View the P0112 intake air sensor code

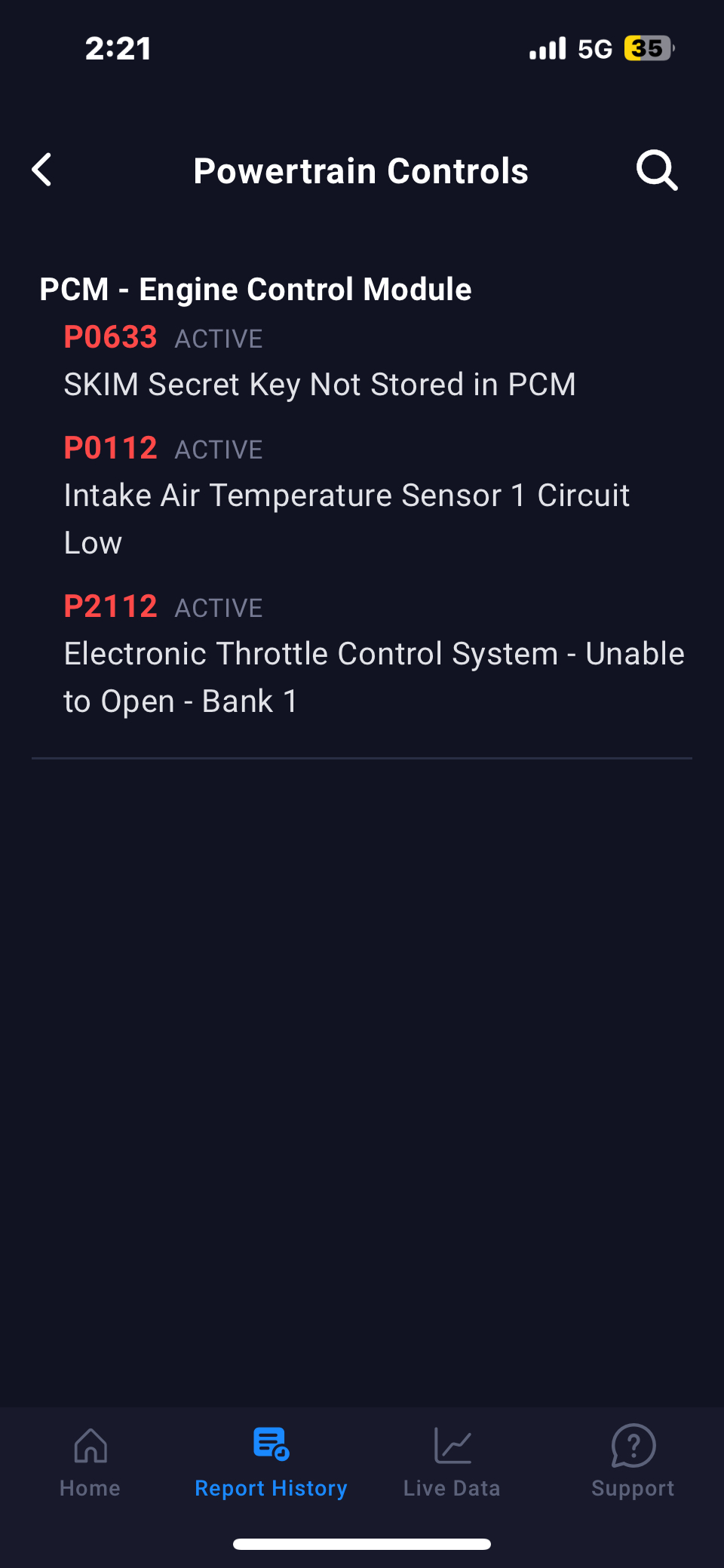click(110, 448)
